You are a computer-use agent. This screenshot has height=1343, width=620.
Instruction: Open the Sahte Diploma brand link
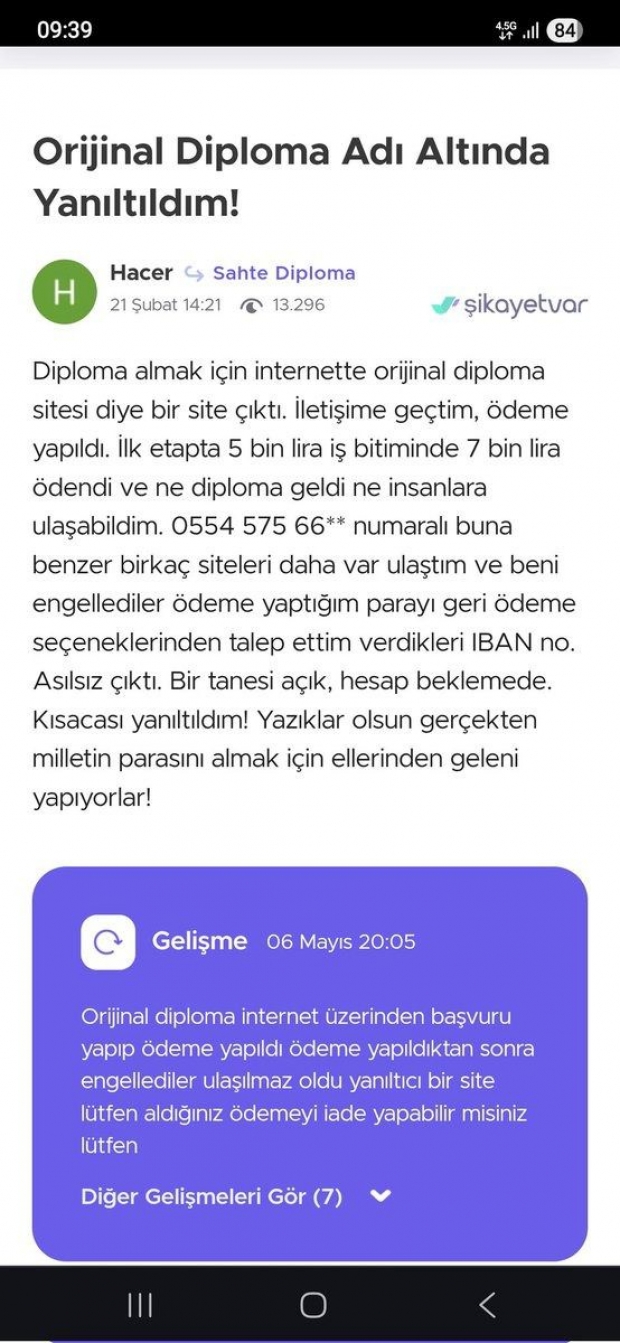283,273
